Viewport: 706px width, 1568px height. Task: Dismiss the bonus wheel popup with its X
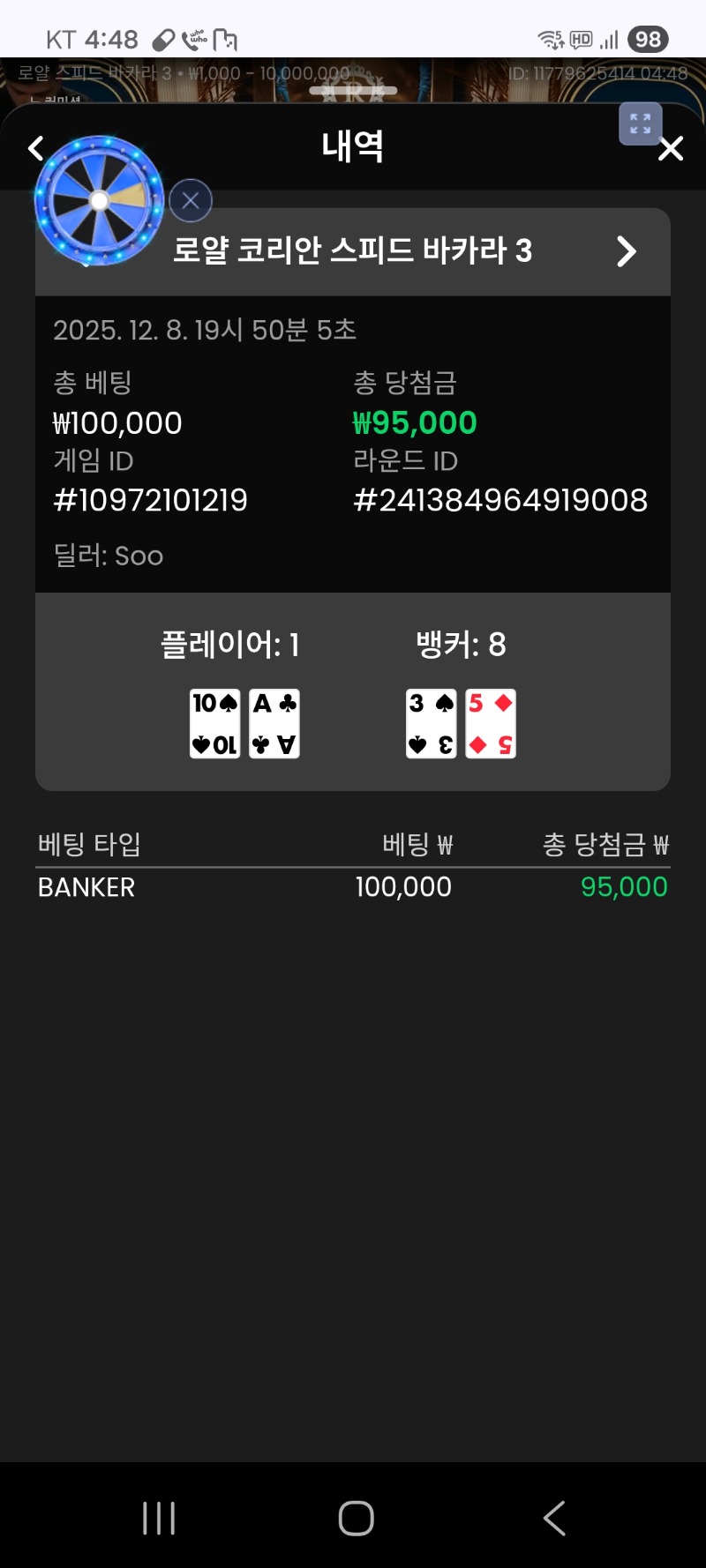click(x=190, y=199)
